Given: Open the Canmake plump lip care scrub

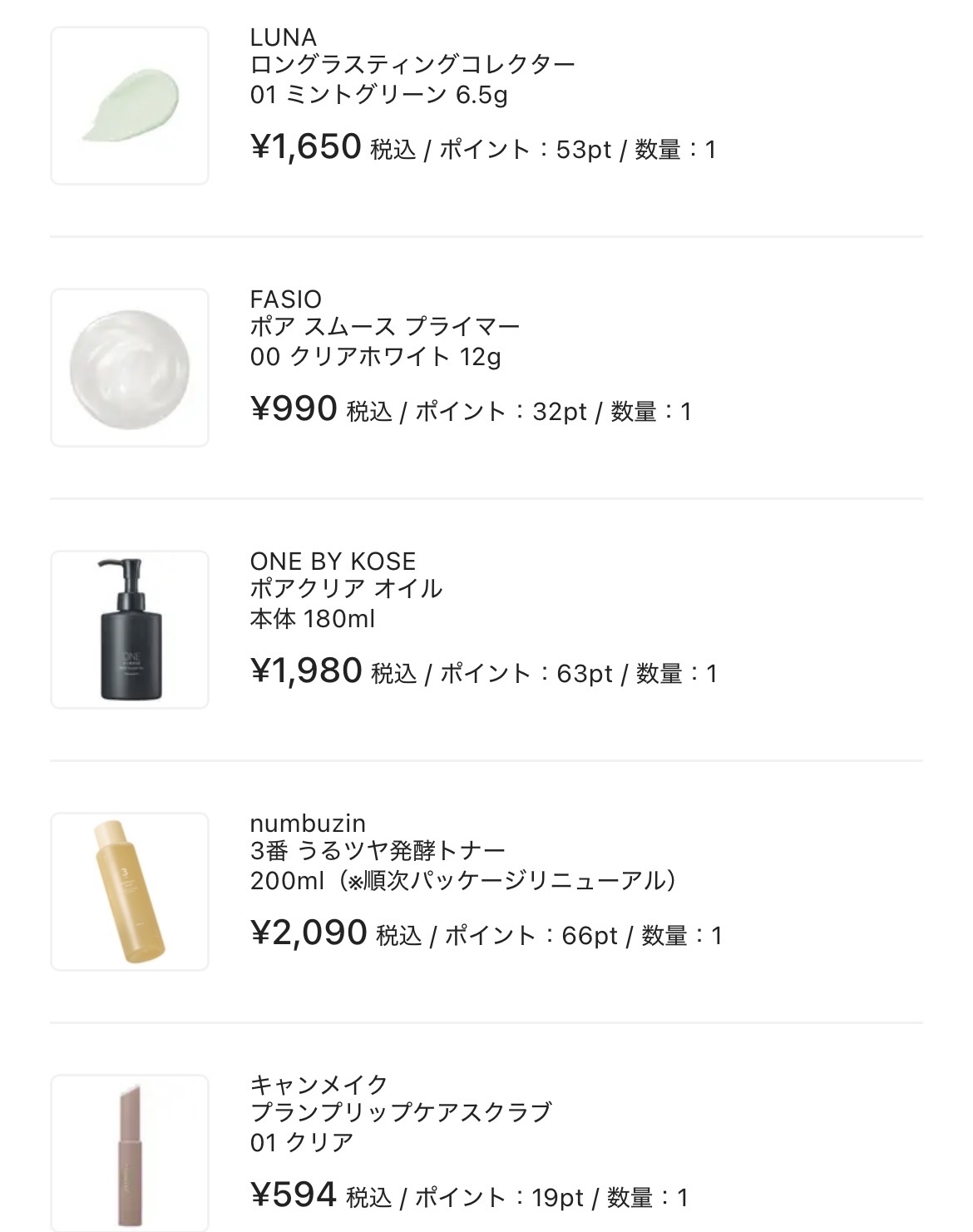Looking at the screenshot, I should tap(400, 1113).
